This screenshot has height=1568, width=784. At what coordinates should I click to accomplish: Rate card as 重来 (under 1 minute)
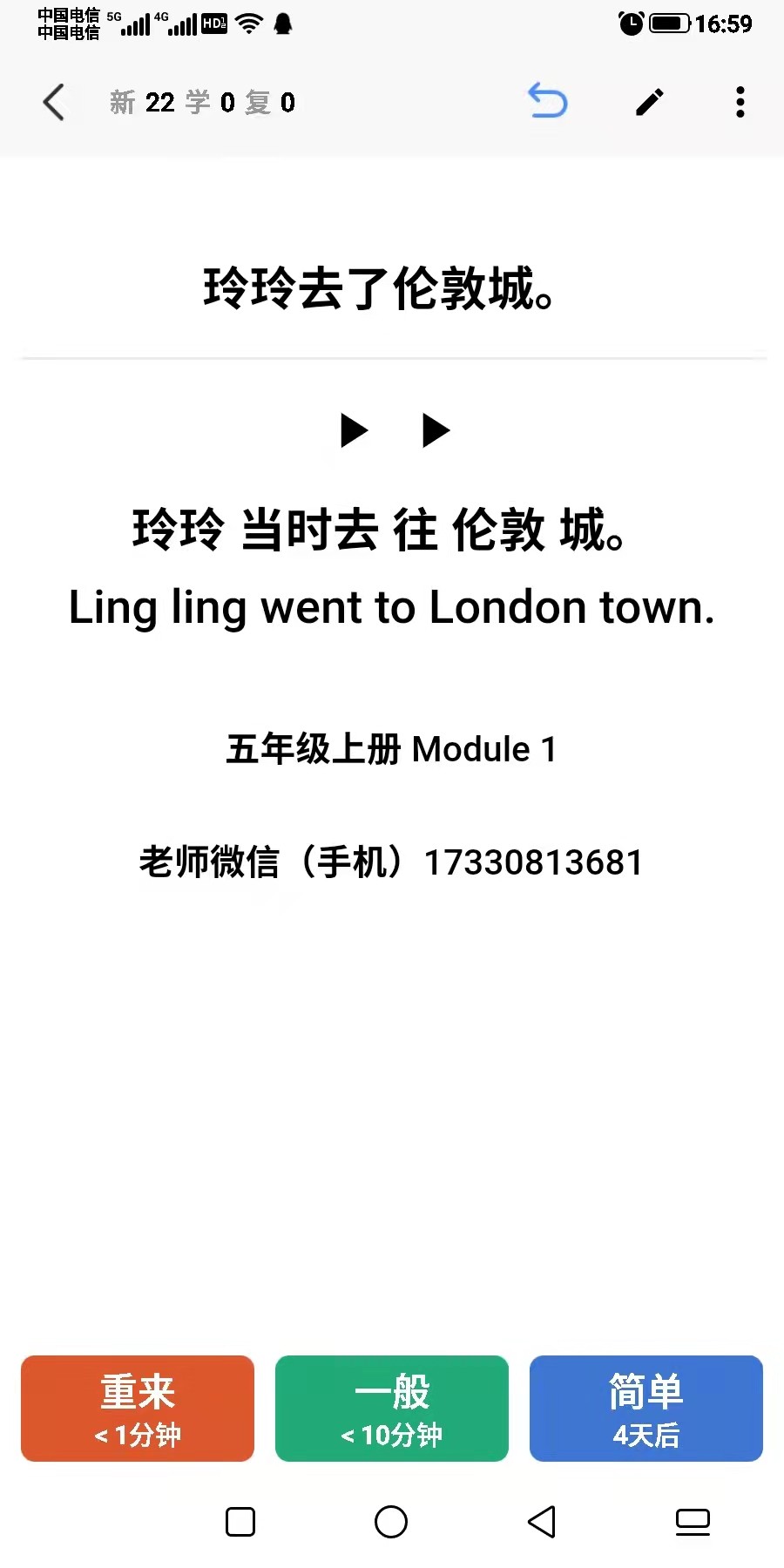tap(138, 1409)
